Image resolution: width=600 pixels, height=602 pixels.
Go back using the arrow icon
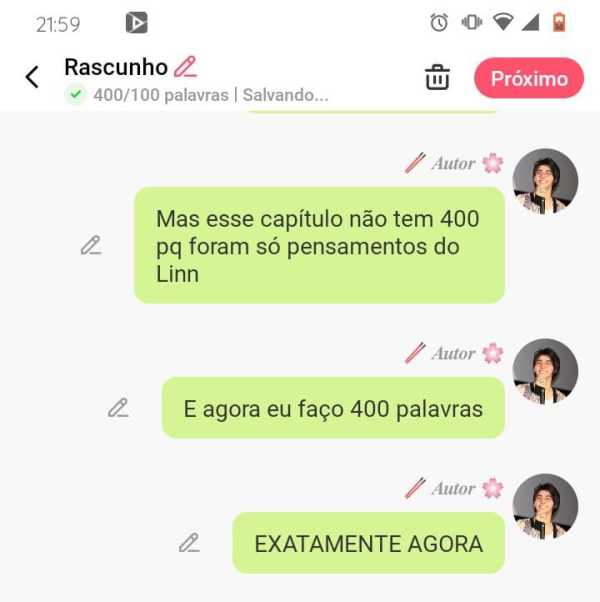point(32,78)
